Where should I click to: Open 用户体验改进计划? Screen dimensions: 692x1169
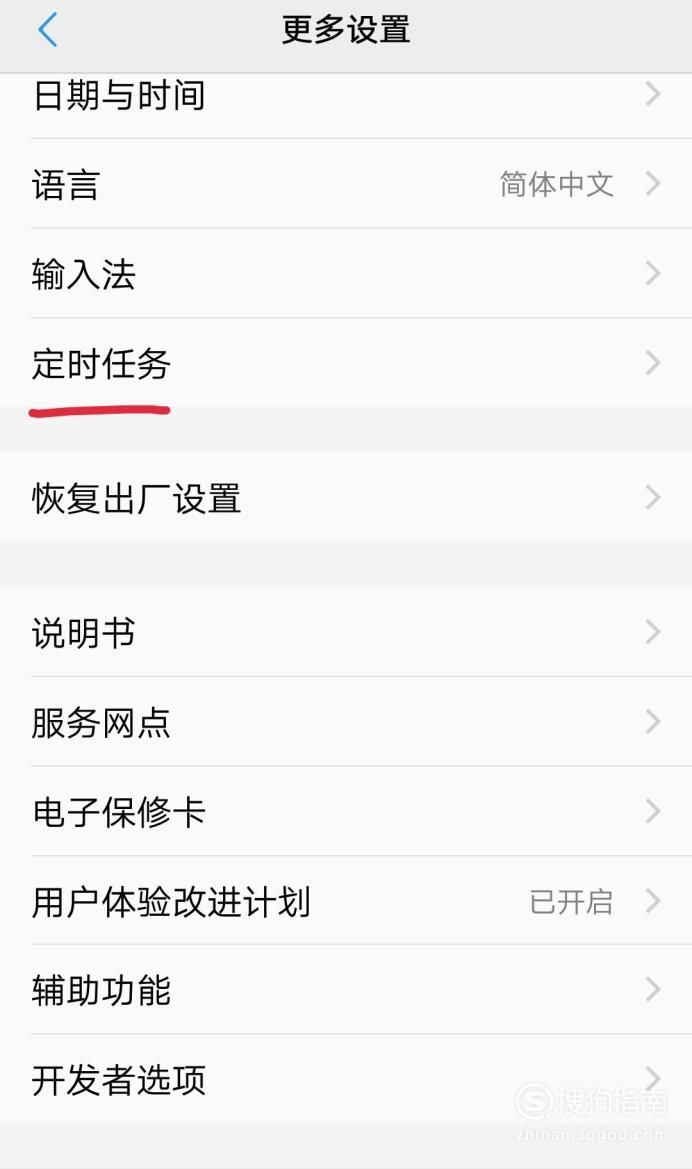346,901
